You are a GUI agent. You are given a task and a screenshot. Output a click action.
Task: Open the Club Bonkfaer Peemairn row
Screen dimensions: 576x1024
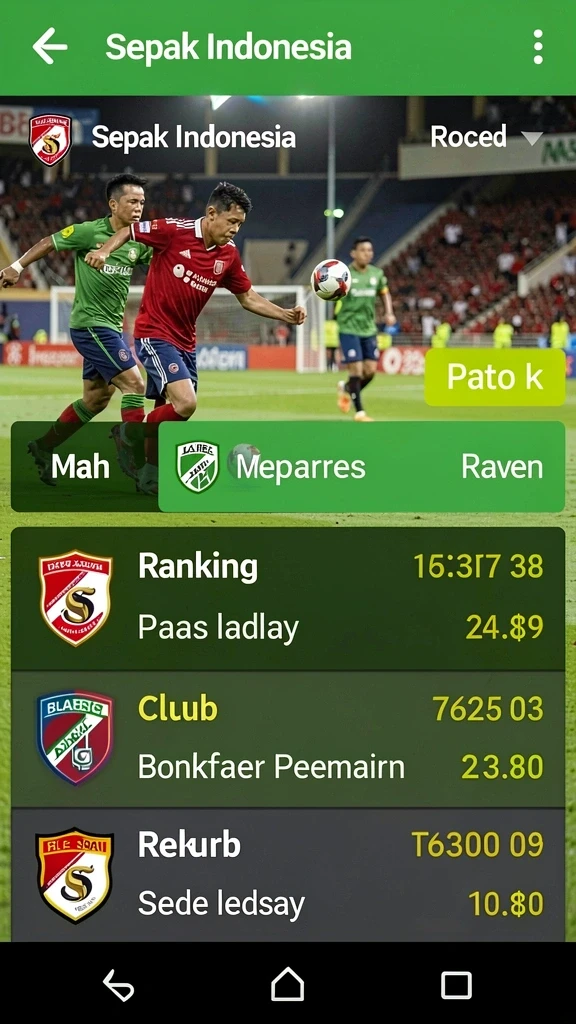(288, 739)
